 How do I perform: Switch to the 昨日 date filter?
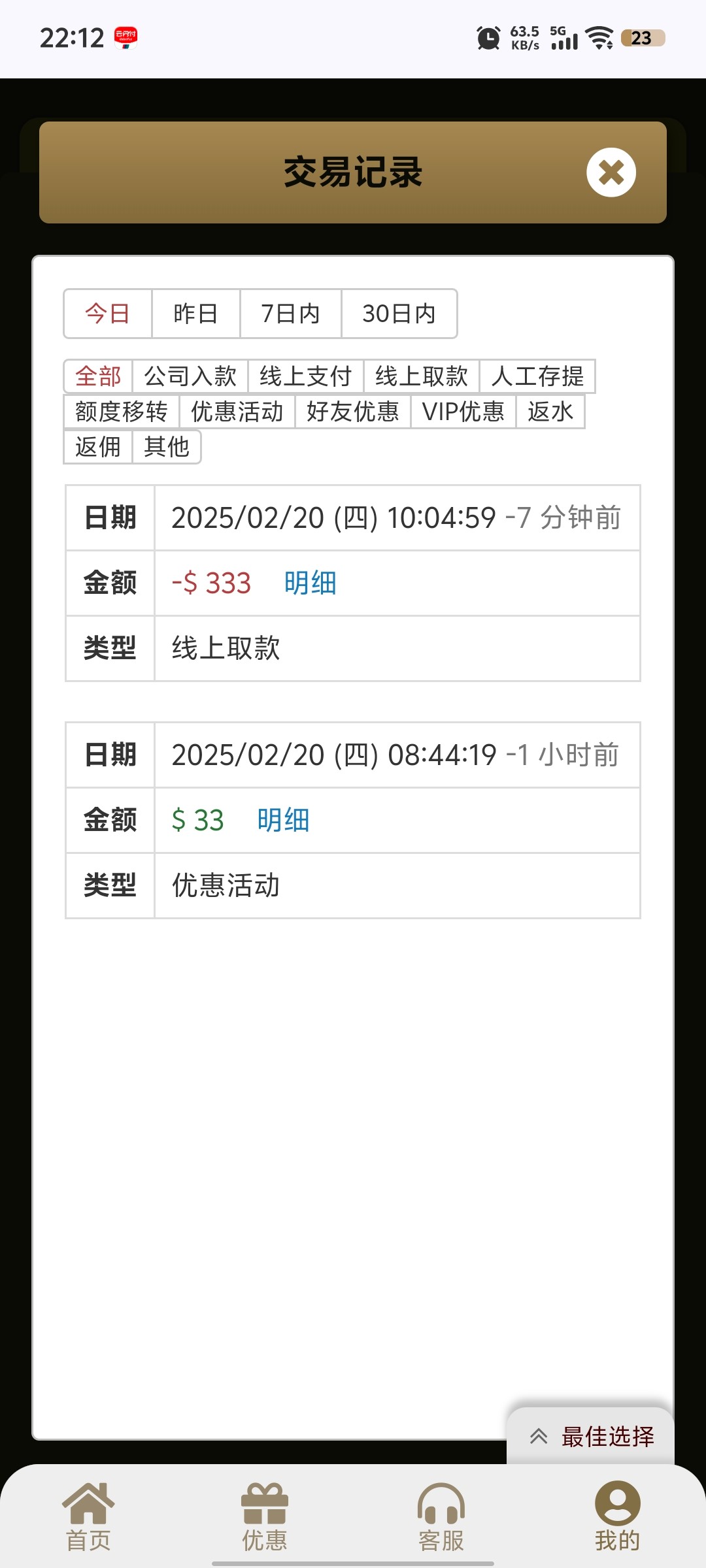coord(195,314)
